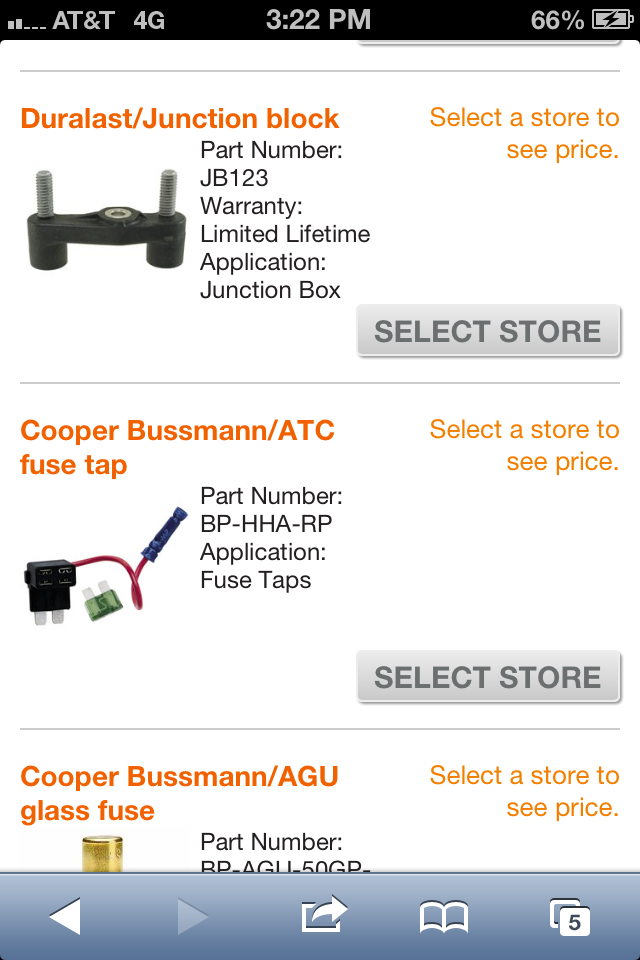Show the open Safari tabs
This screenshot has width=640, height=960.
pyautogui.click(x=570, y=915)
